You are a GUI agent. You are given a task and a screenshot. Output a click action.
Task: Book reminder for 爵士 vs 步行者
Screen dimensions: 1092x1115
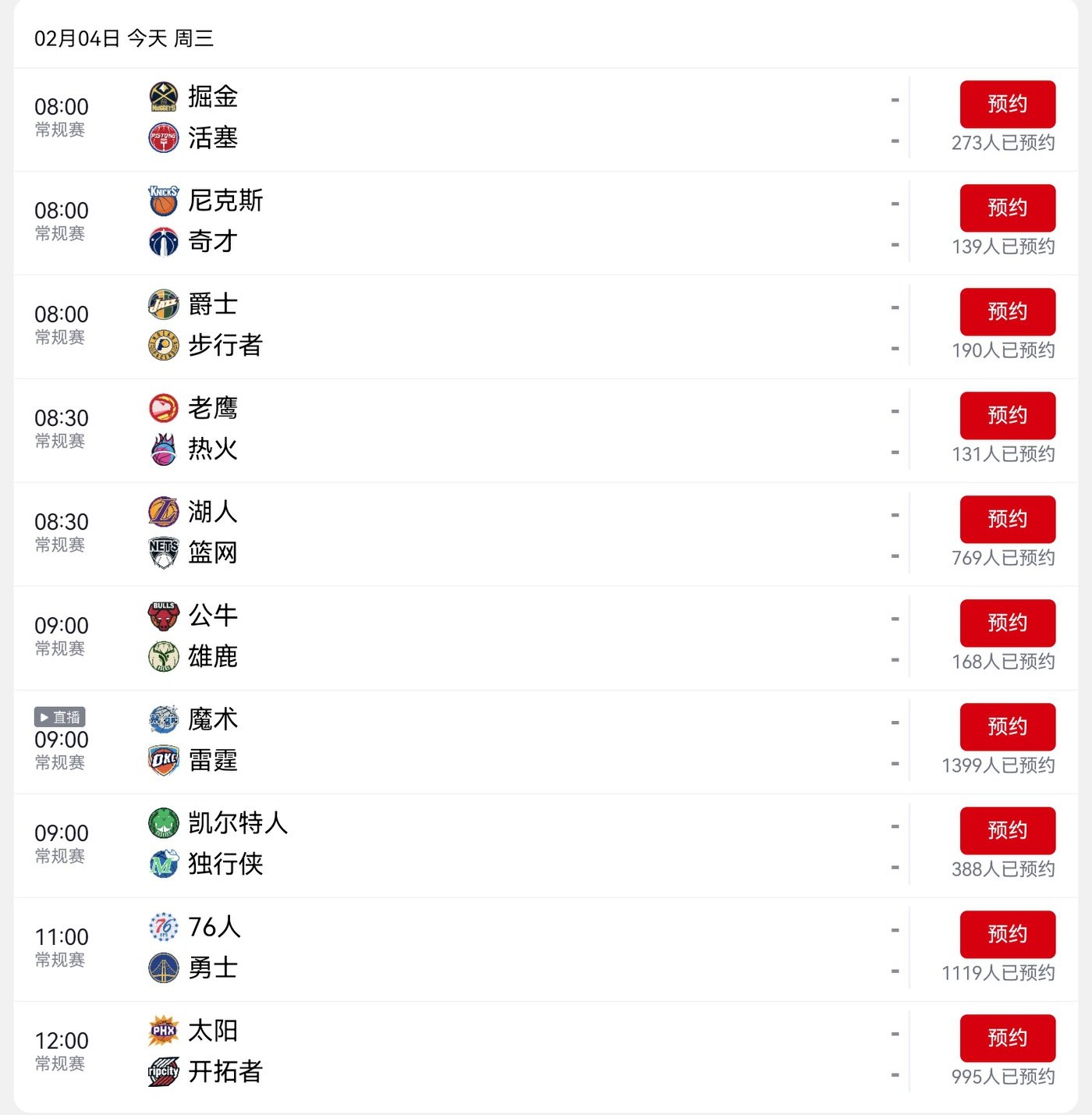1007,312
